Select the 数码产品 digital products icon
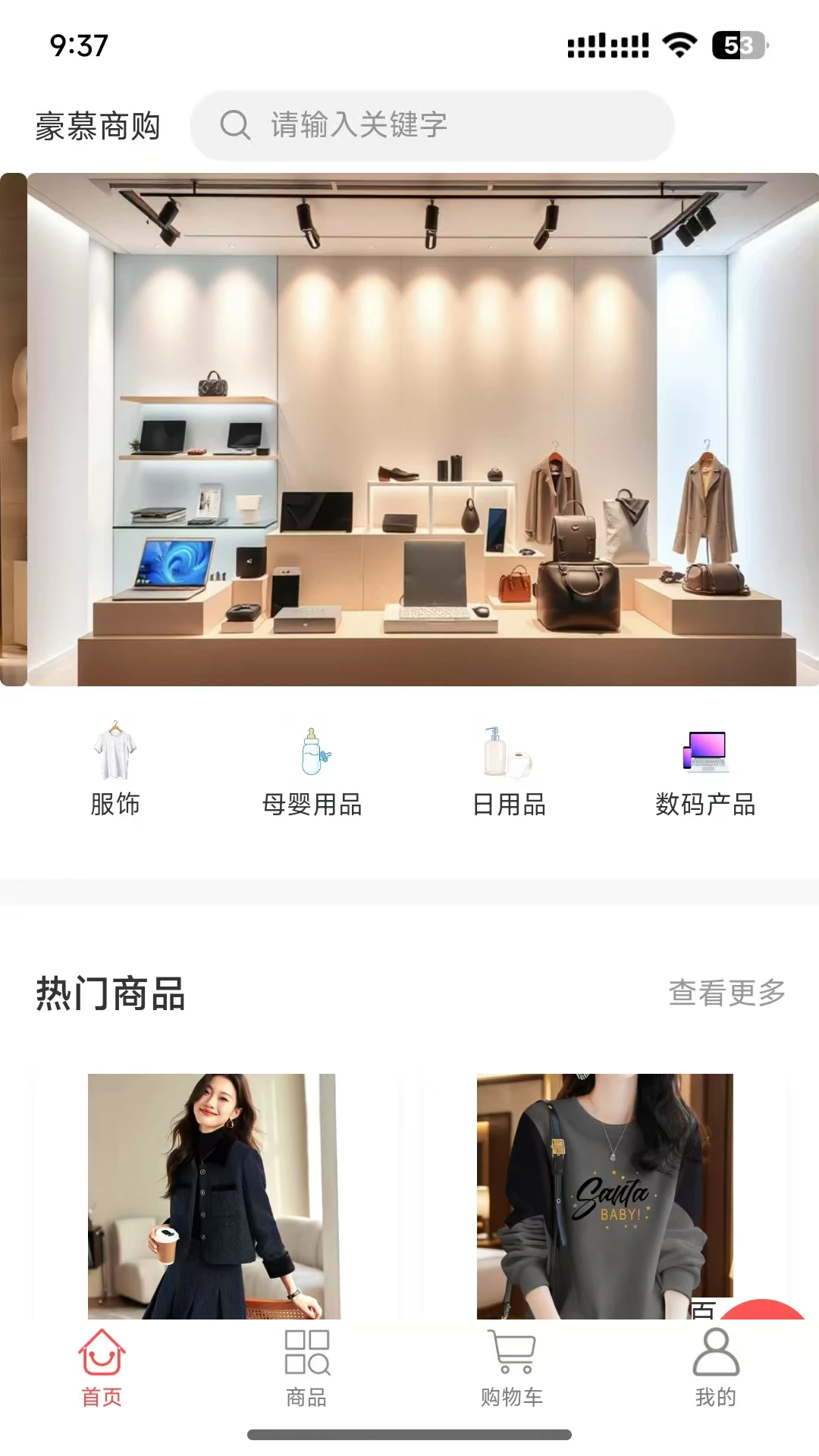This screenshot has width=819, height=1456. [705, 751]
